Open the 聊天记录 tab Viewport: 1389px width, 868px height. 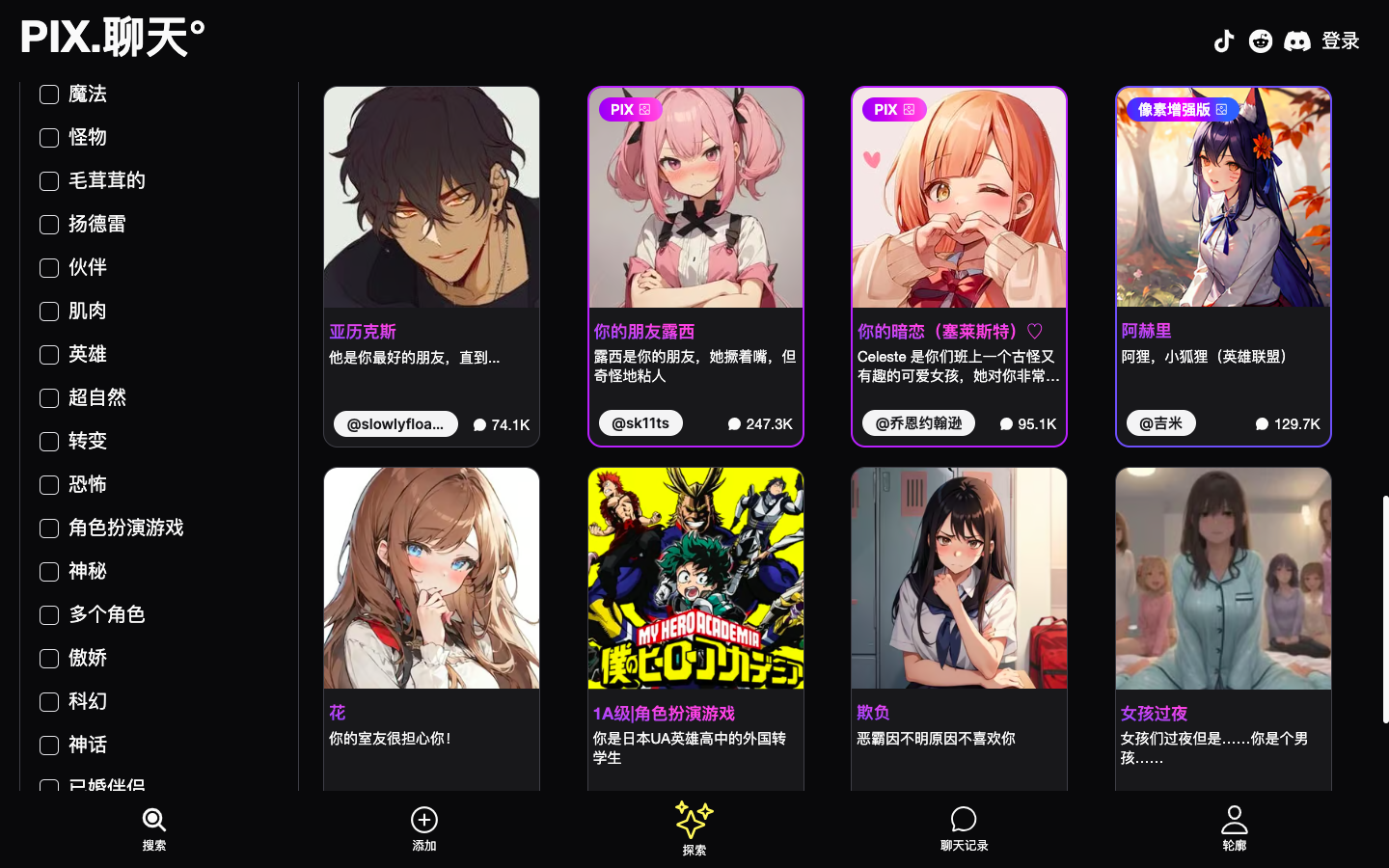point(964,827)
